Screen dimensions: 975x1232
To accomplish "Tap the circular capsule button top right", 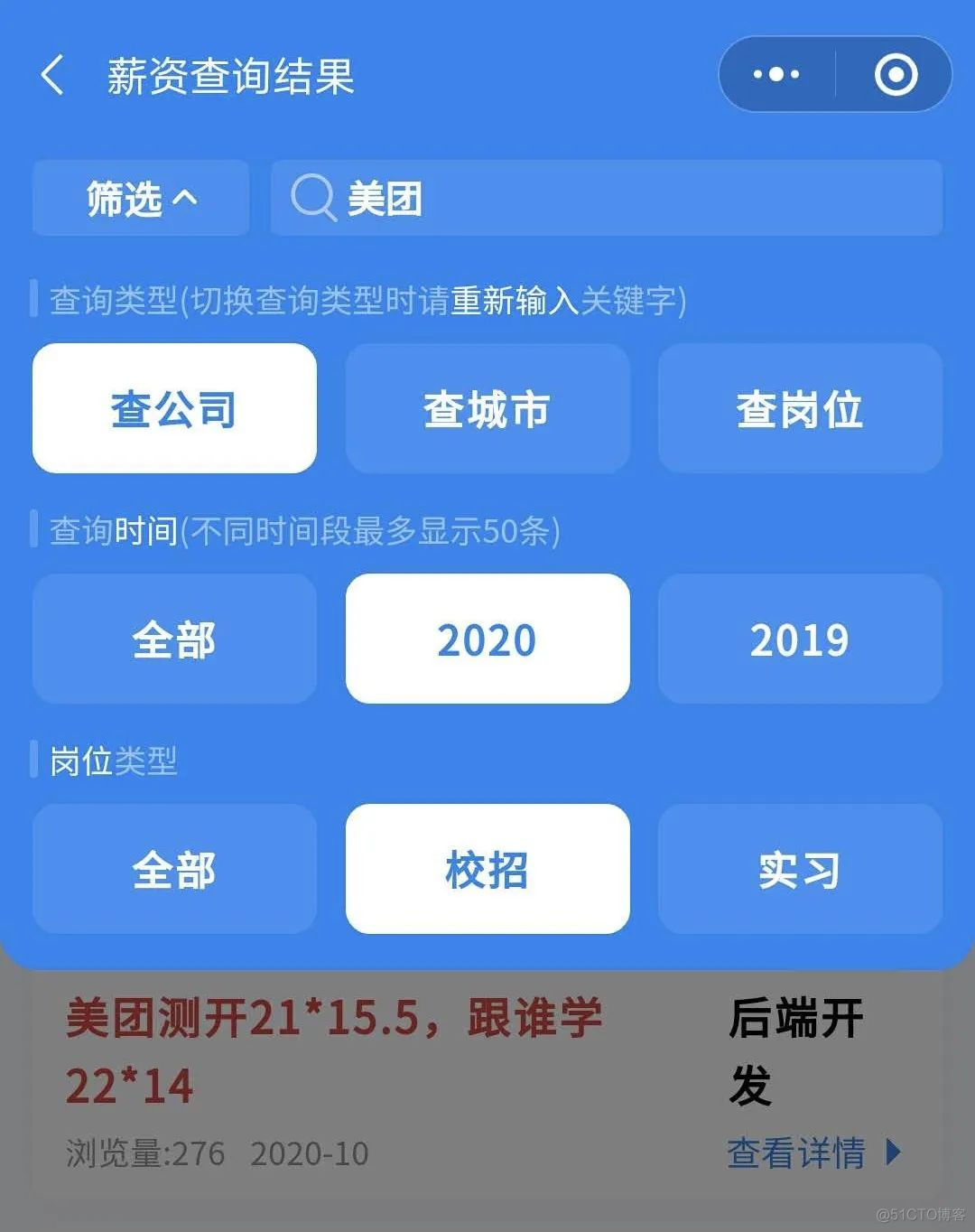I will pos(896,76).
